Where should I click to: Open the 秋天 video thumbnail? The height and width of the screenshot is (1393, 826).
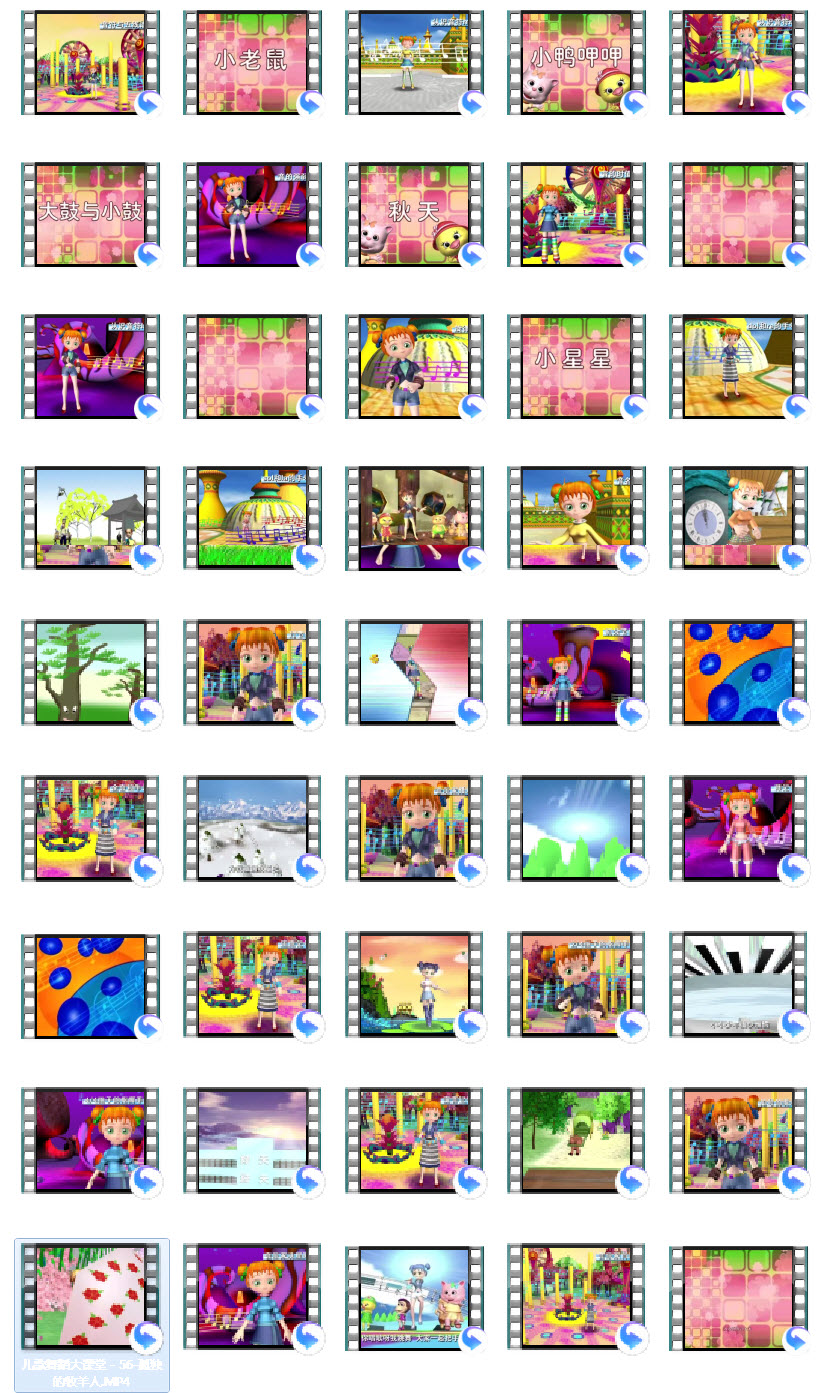(x=414, y=216)
